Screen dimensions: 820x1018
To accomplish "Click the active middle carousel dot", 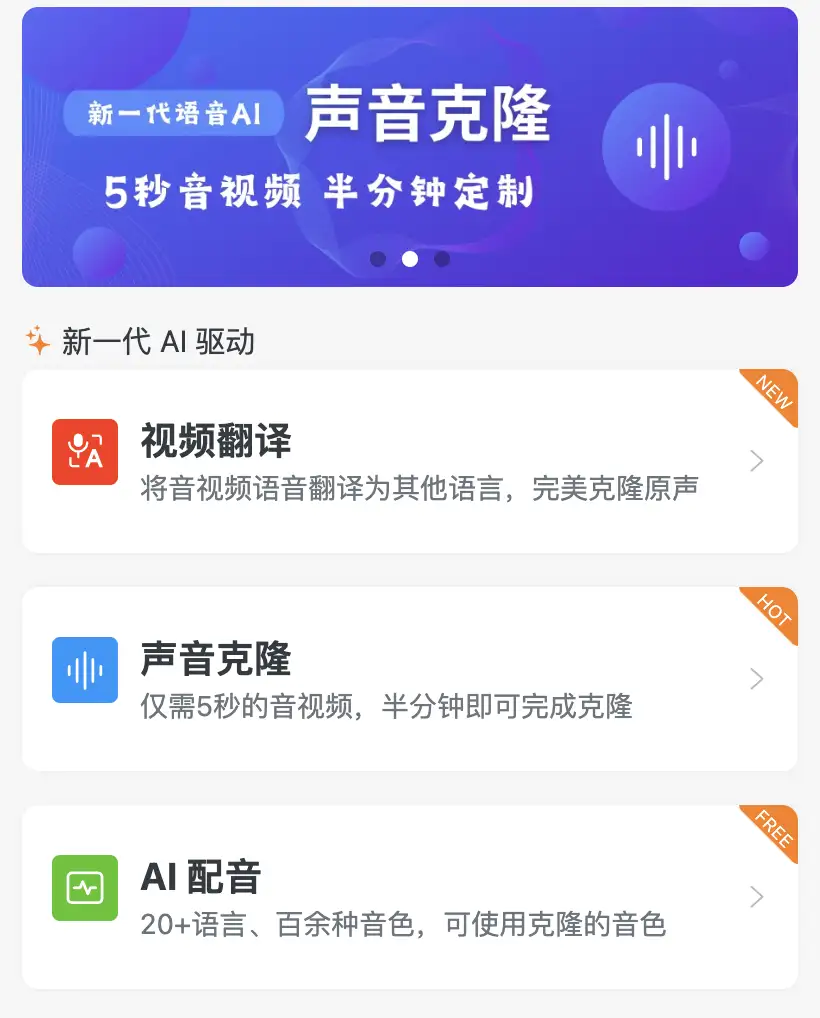I will click(409, 258).
